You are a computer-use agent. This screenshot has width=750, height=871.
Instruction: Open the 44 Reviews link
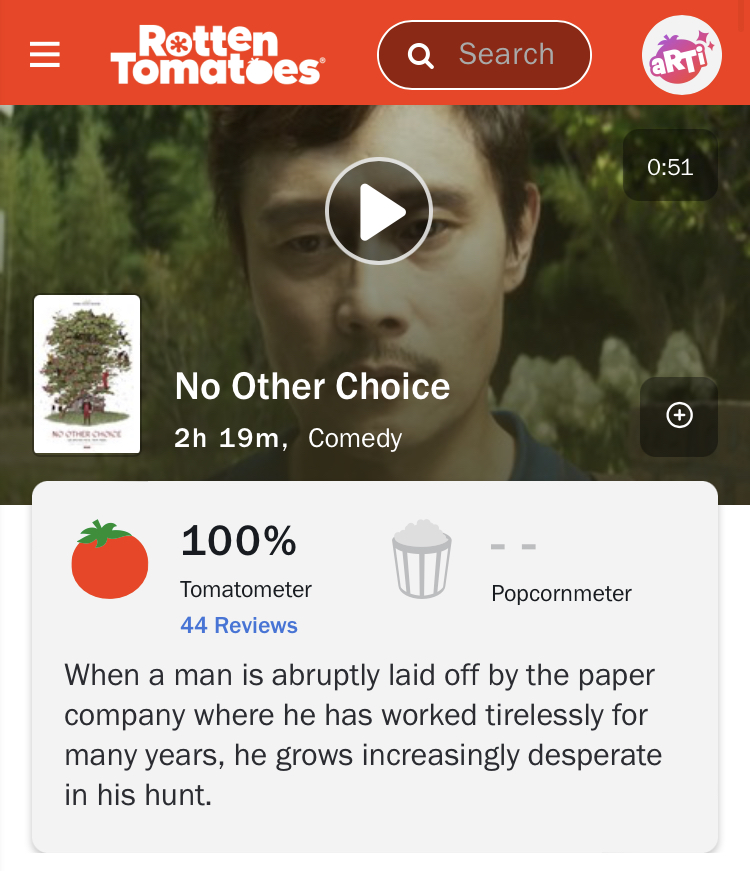pos(239,626)
